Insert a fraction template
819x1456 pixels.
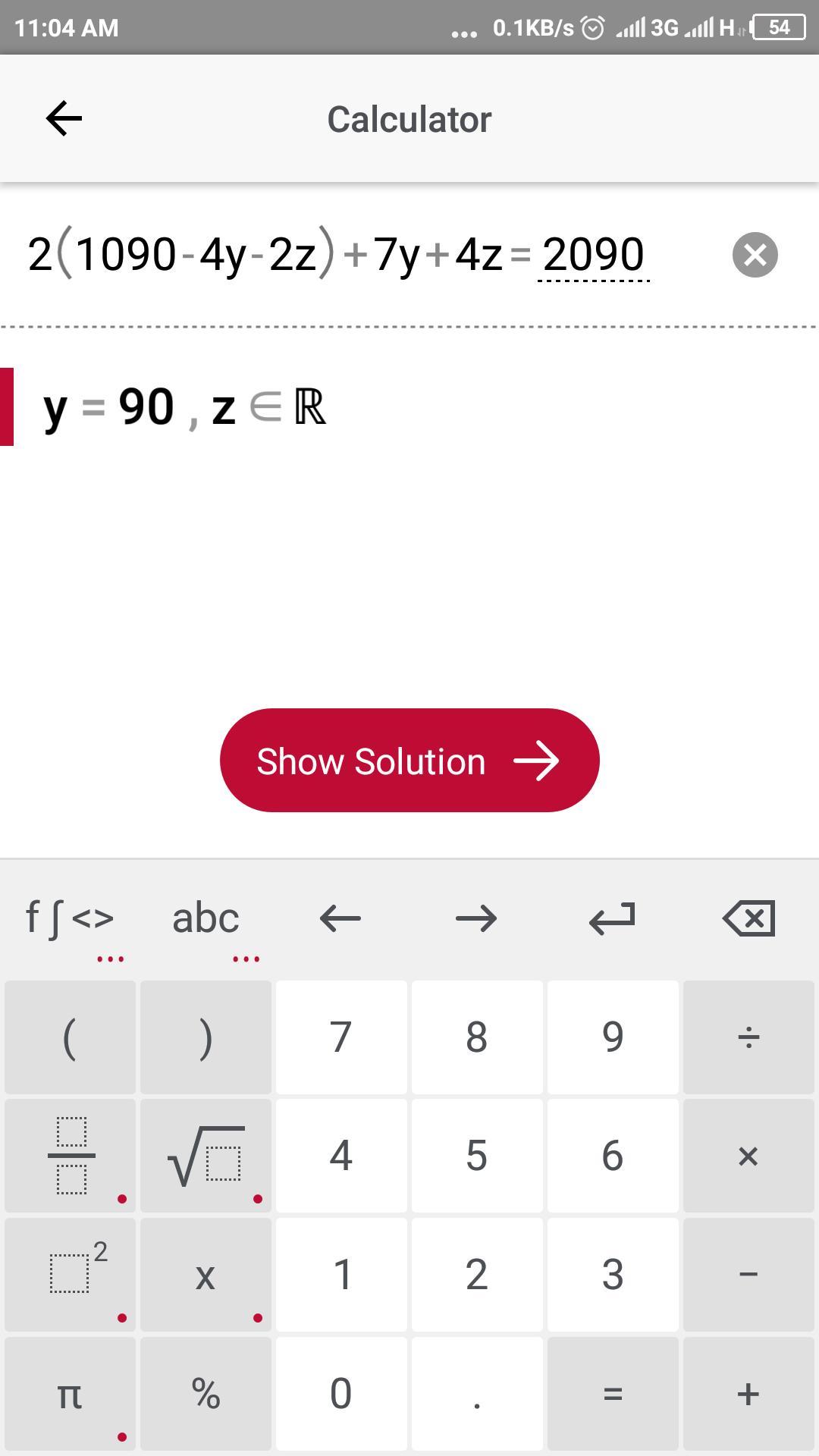pyautogui.click(x=70, y=1156)
